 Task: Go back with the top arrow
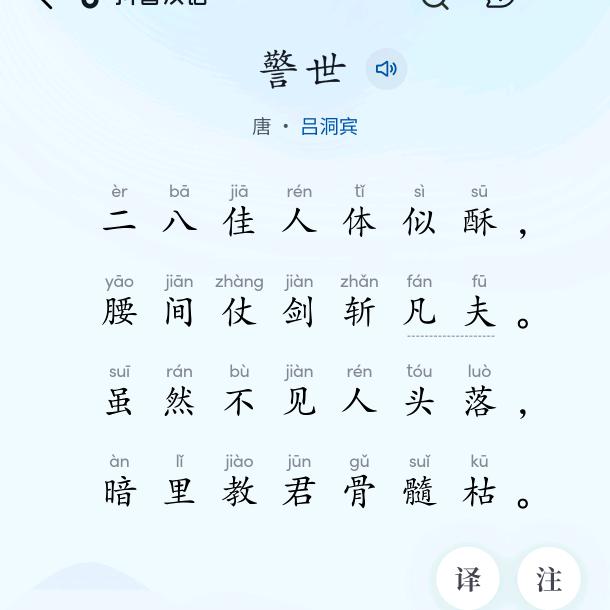[x=46, y=3]
